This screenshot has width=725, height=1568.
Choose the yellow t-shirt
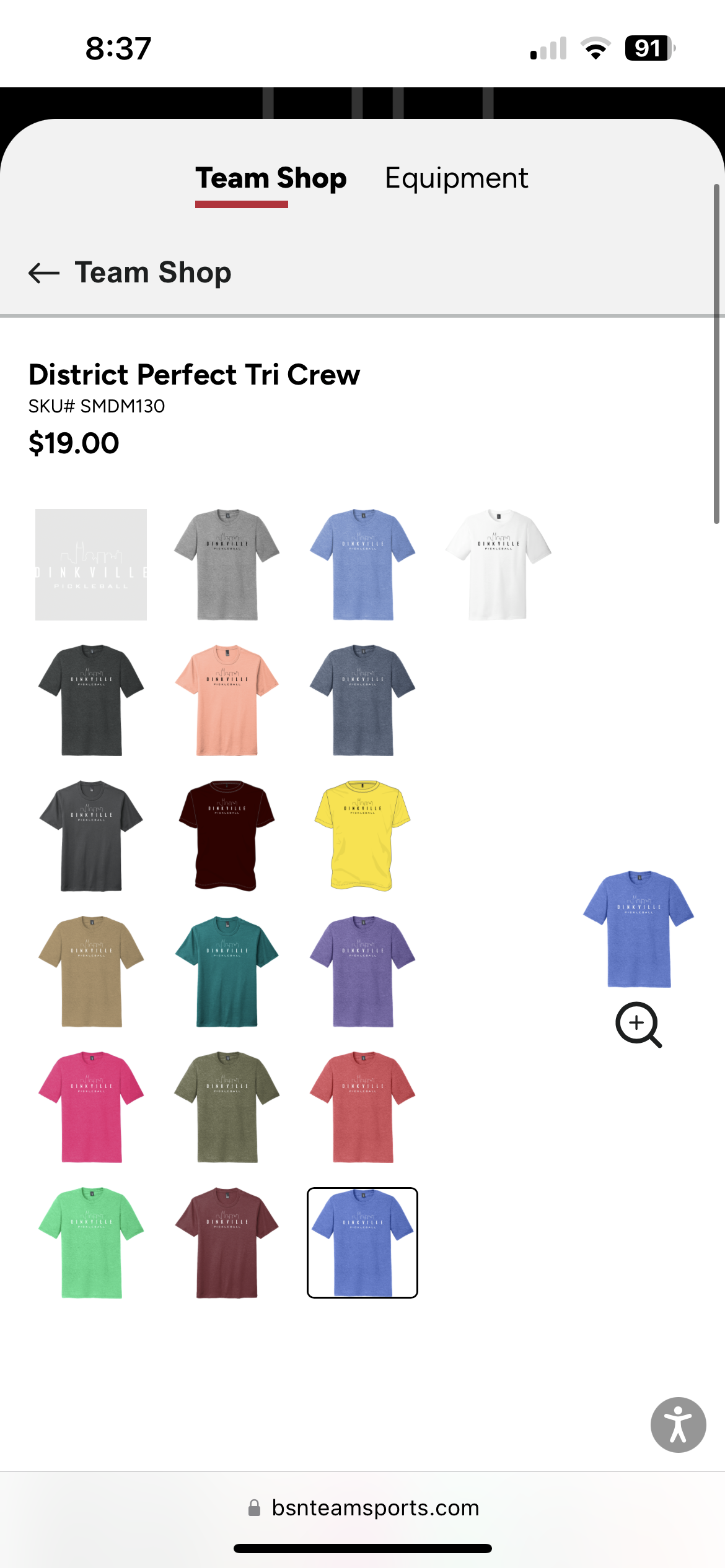pyautogui.click(x=362, y=835)
